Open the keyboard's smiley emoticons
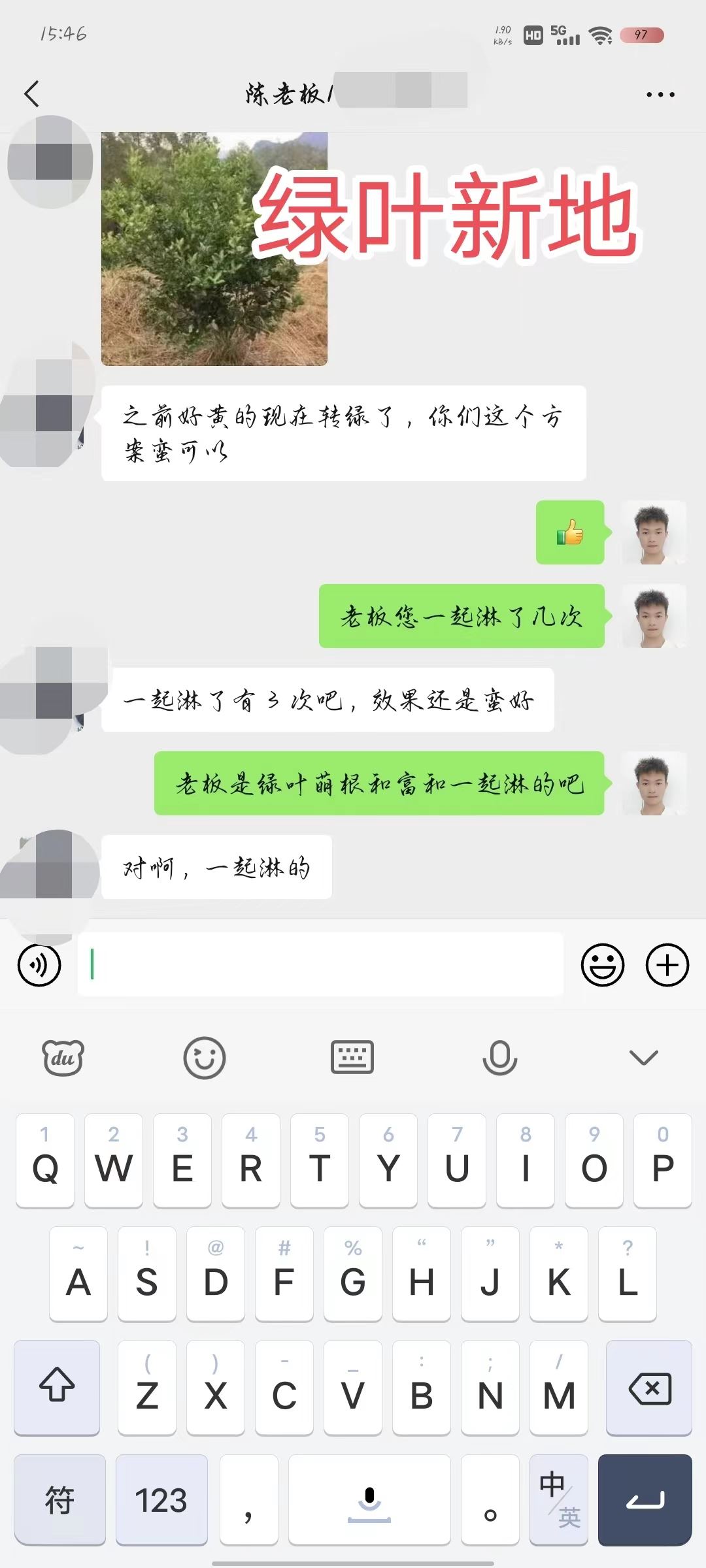The height and width of the screenshot is (1568, 706). tap(205, 1058)
